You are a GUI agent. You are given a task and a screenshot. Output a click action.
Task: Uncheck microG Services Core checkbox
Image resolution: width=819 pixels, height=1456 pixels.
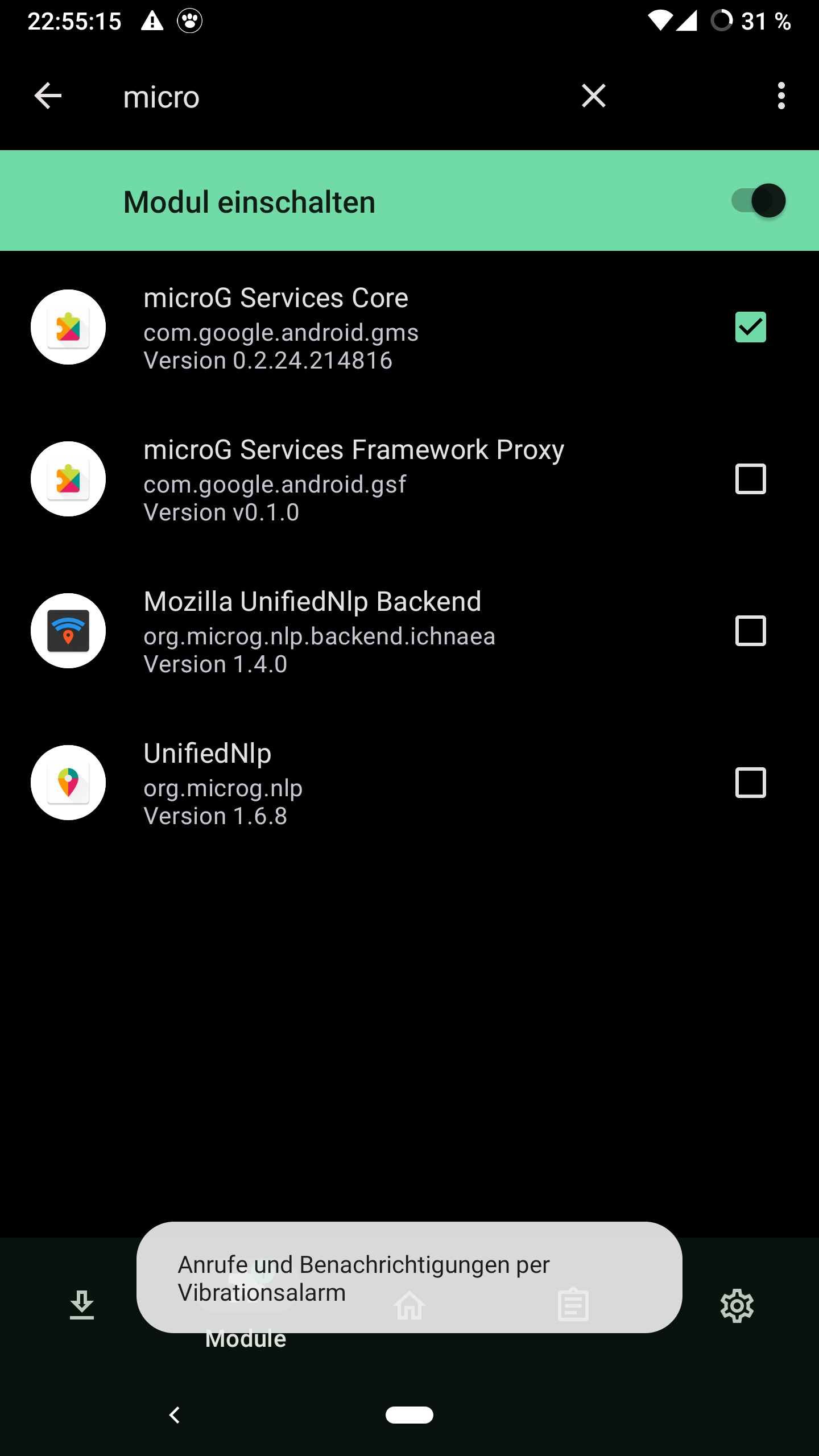[x=750, y=327]
